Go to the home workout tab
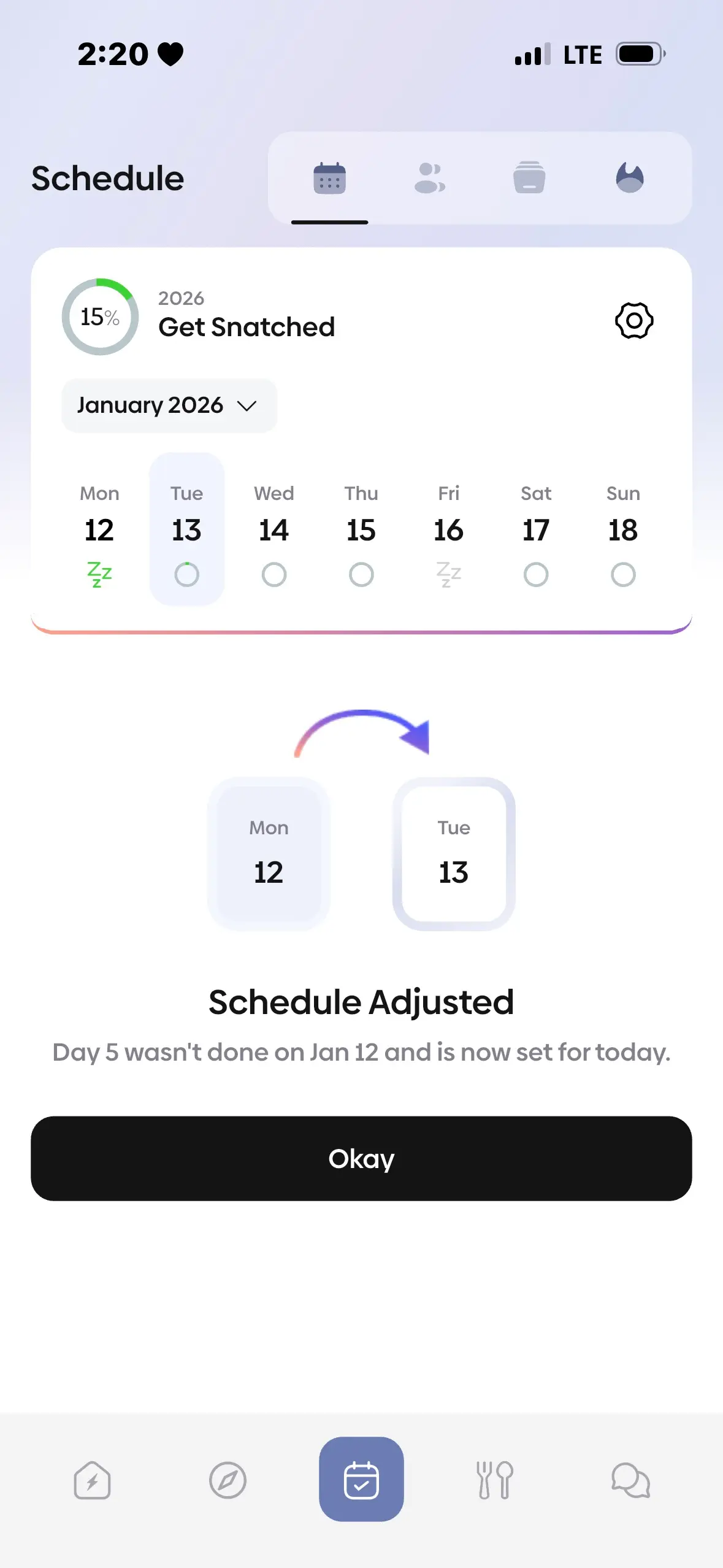Image resolution: width=723 pixels, height=1568 pixels. (x=92, y=1480)
